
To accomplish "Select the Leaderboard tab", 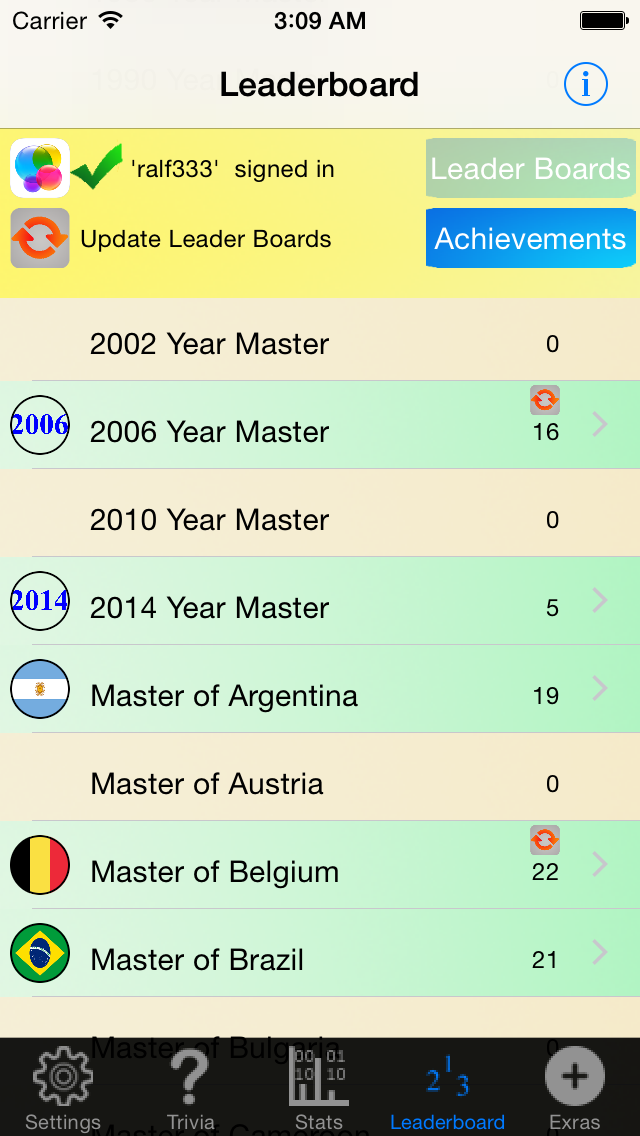I will click(x=447, y=1090).
